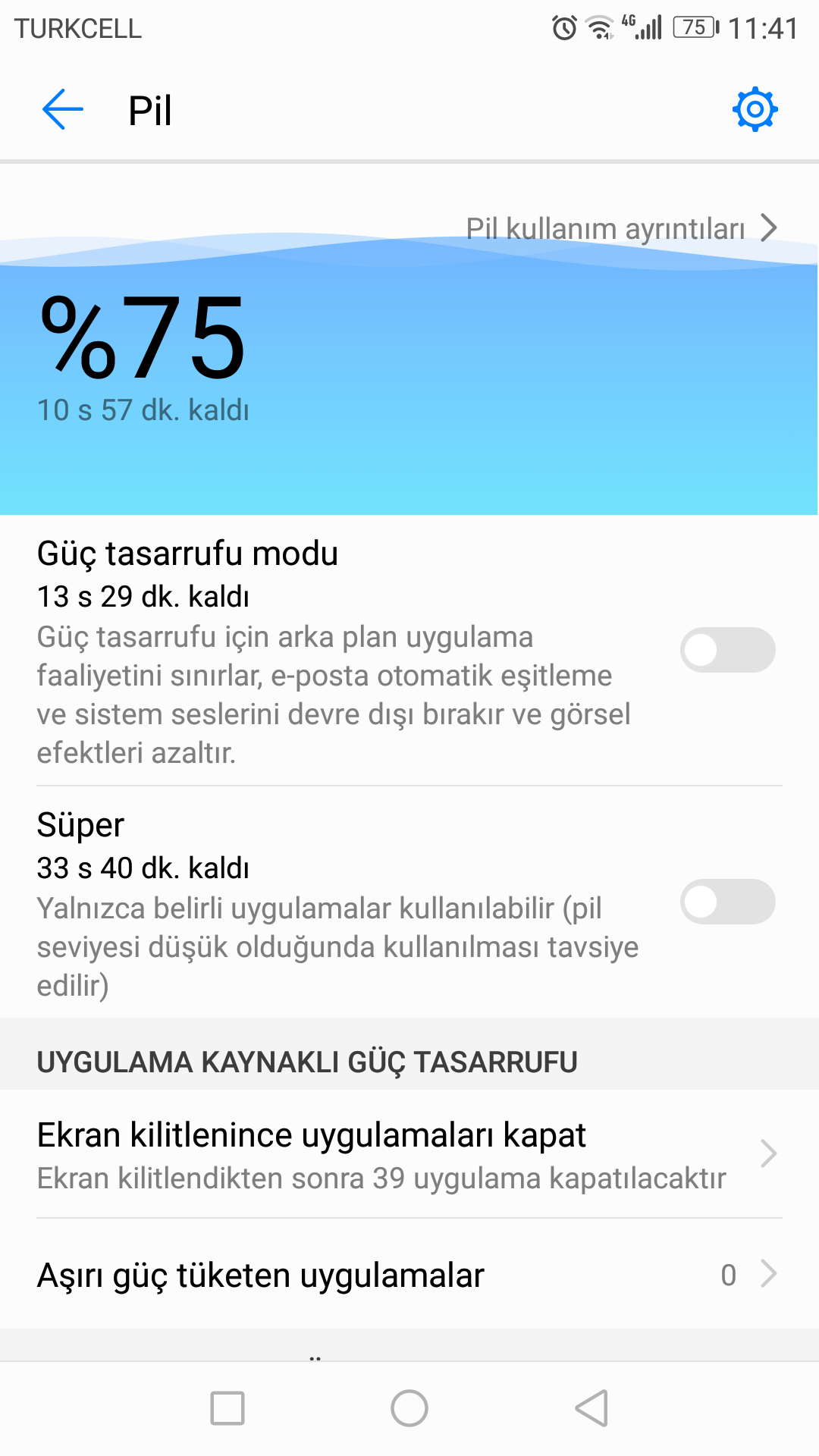The height and width of the screenshot is (1456, 819).
Task: Open Aşırı güç tüketen uygulamalar
Action: [x=409, y=1275]
